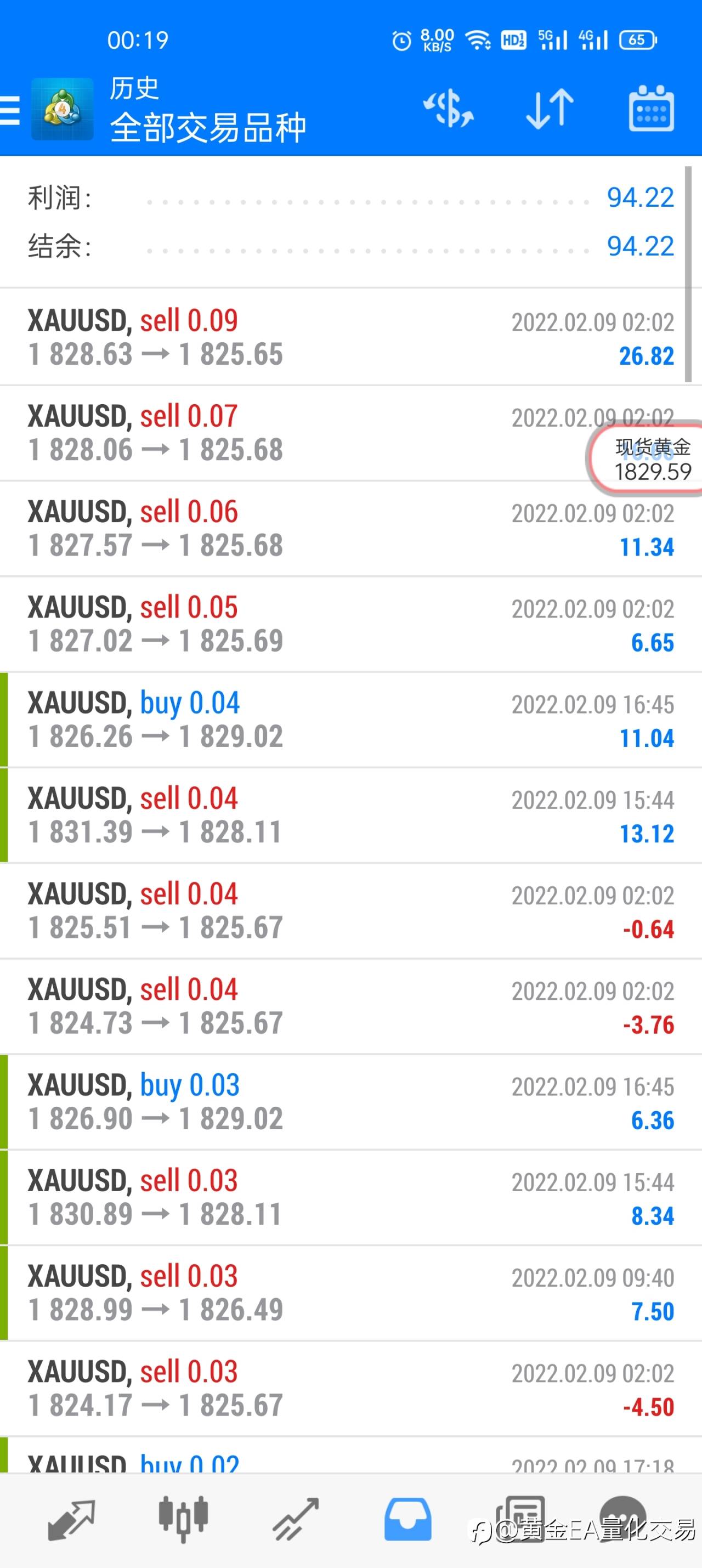Open the sell 0.06 trade with profit 11.34
702x1568 pixels.
point(350,528)
